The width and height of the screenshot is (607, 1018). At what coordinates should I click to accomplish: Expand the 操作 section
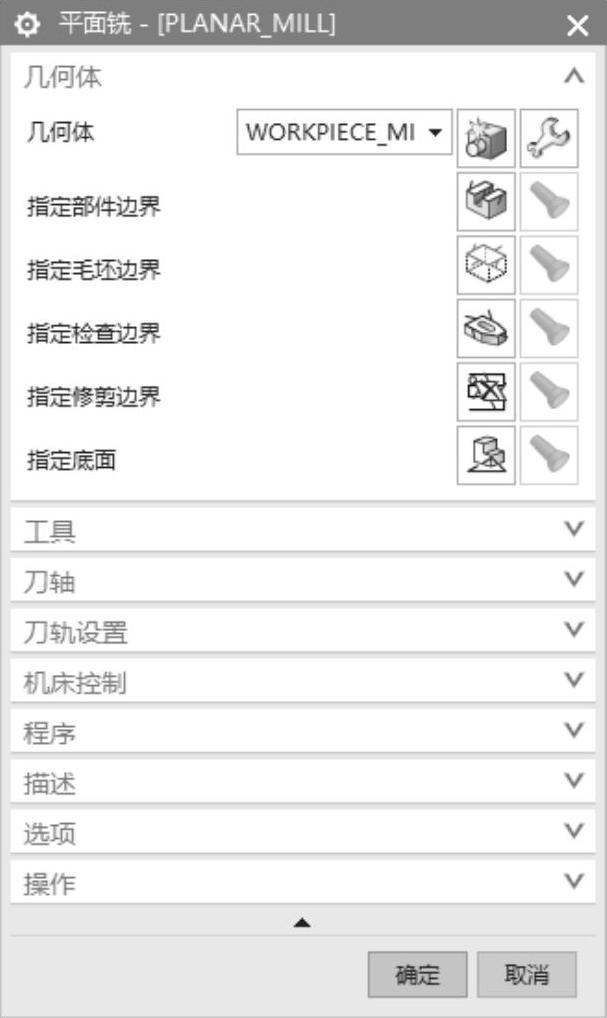coord(573,882)
